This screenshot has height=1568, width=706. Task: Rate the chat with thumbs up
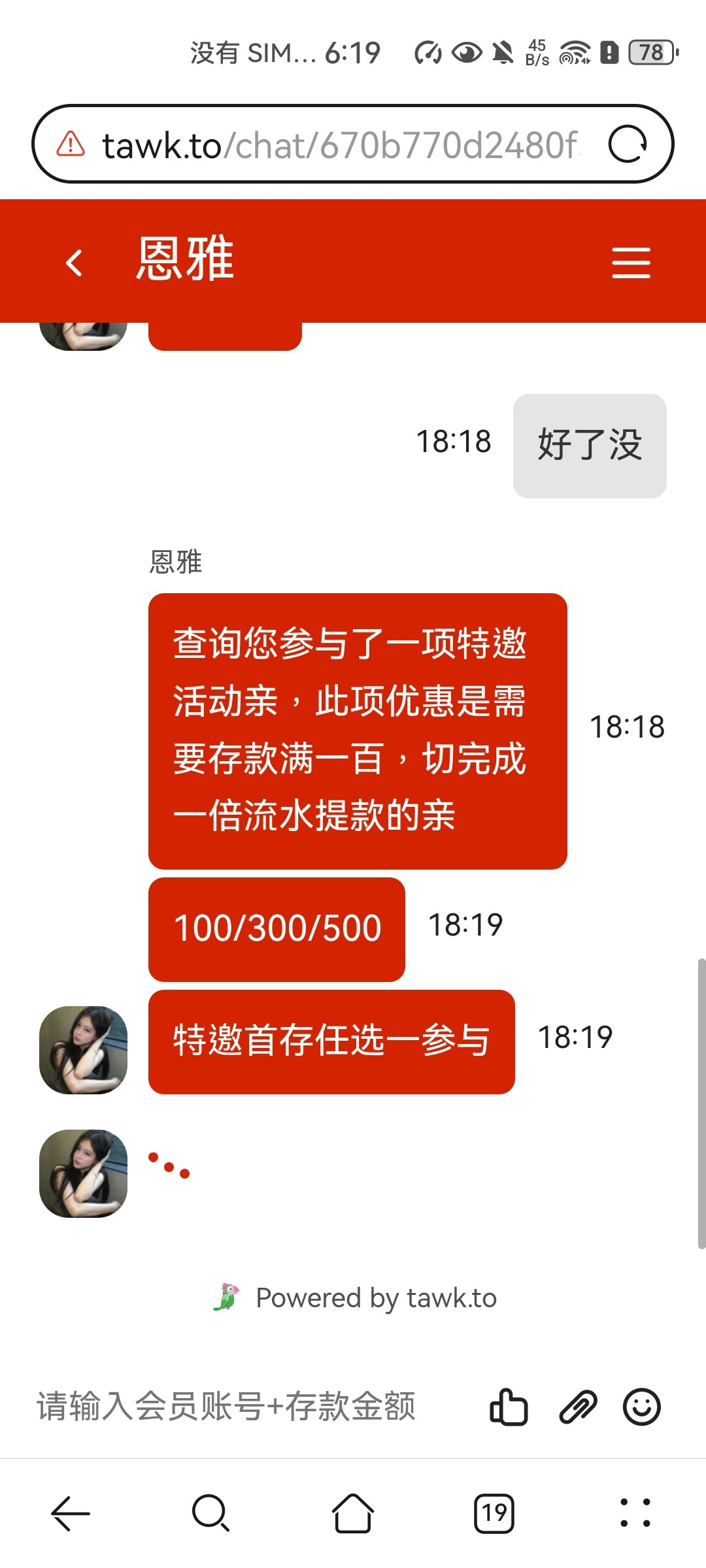click(x=509, y=1407)
